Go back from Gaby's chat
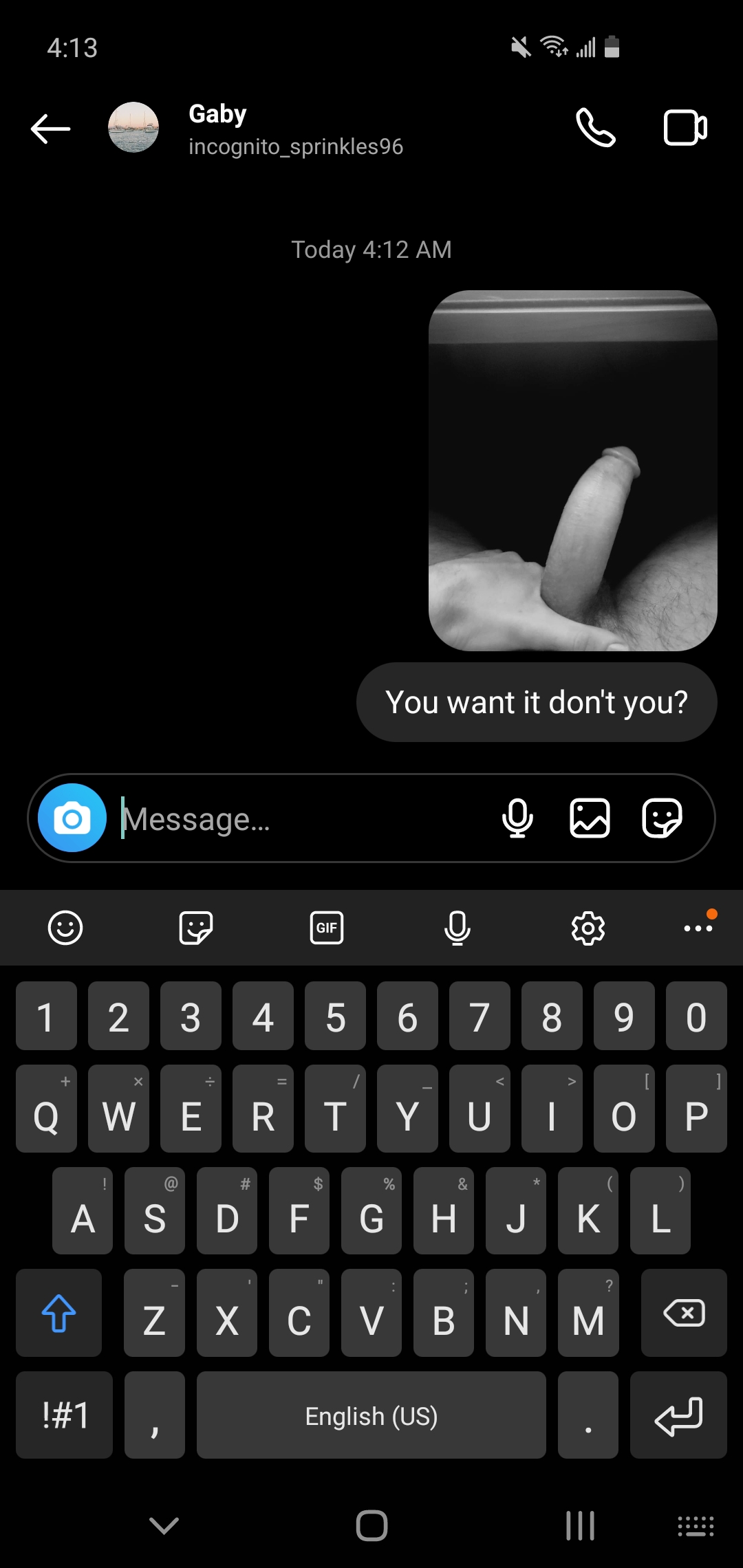This screenshot has height=1568, width=743. 50,129
